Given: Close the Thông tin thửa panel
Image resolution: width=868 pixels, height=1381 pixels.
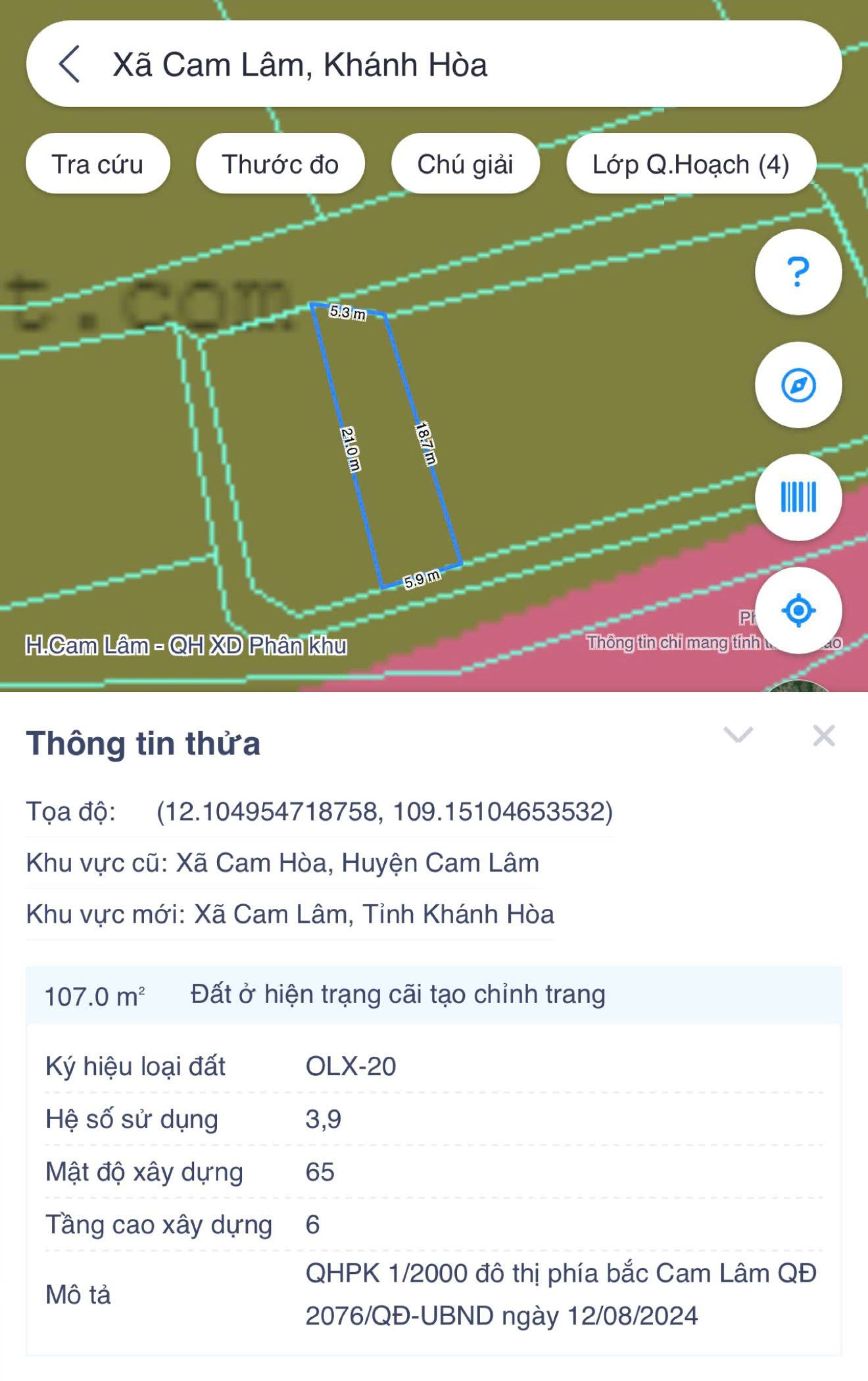Looking at the screenshot, I should [823, 735].
